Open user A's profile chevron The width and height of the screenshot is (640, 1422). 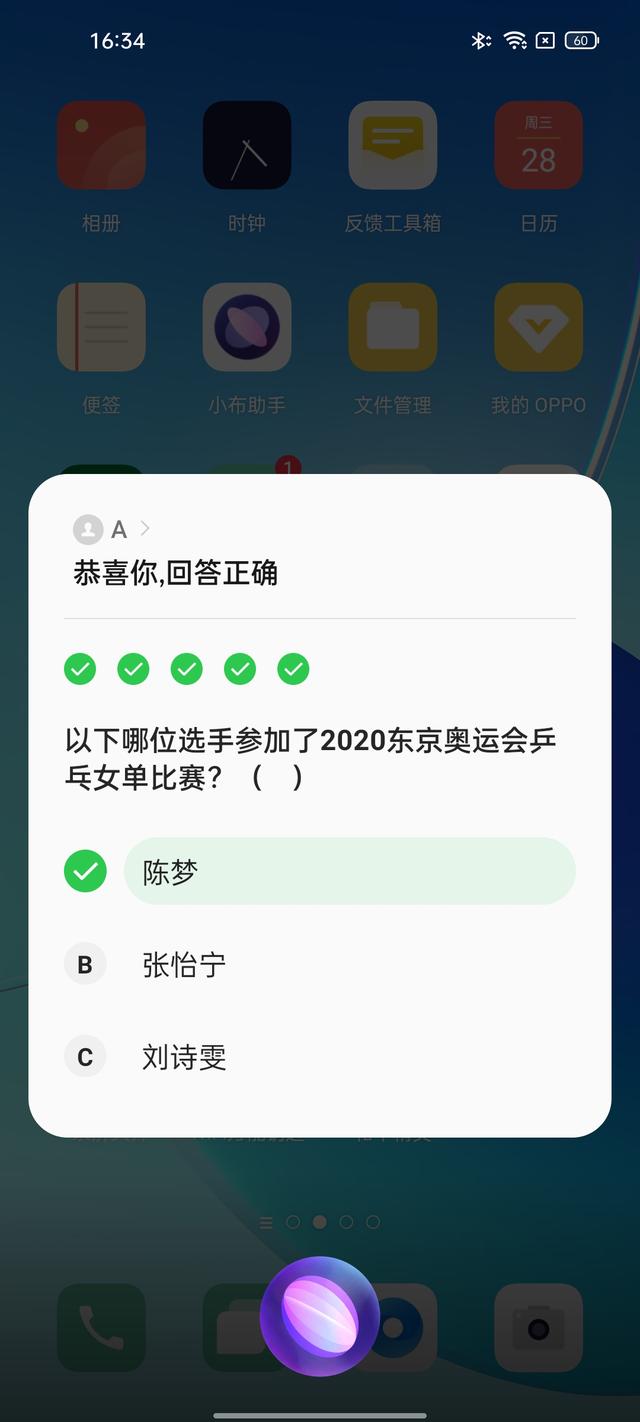(145, 528)
